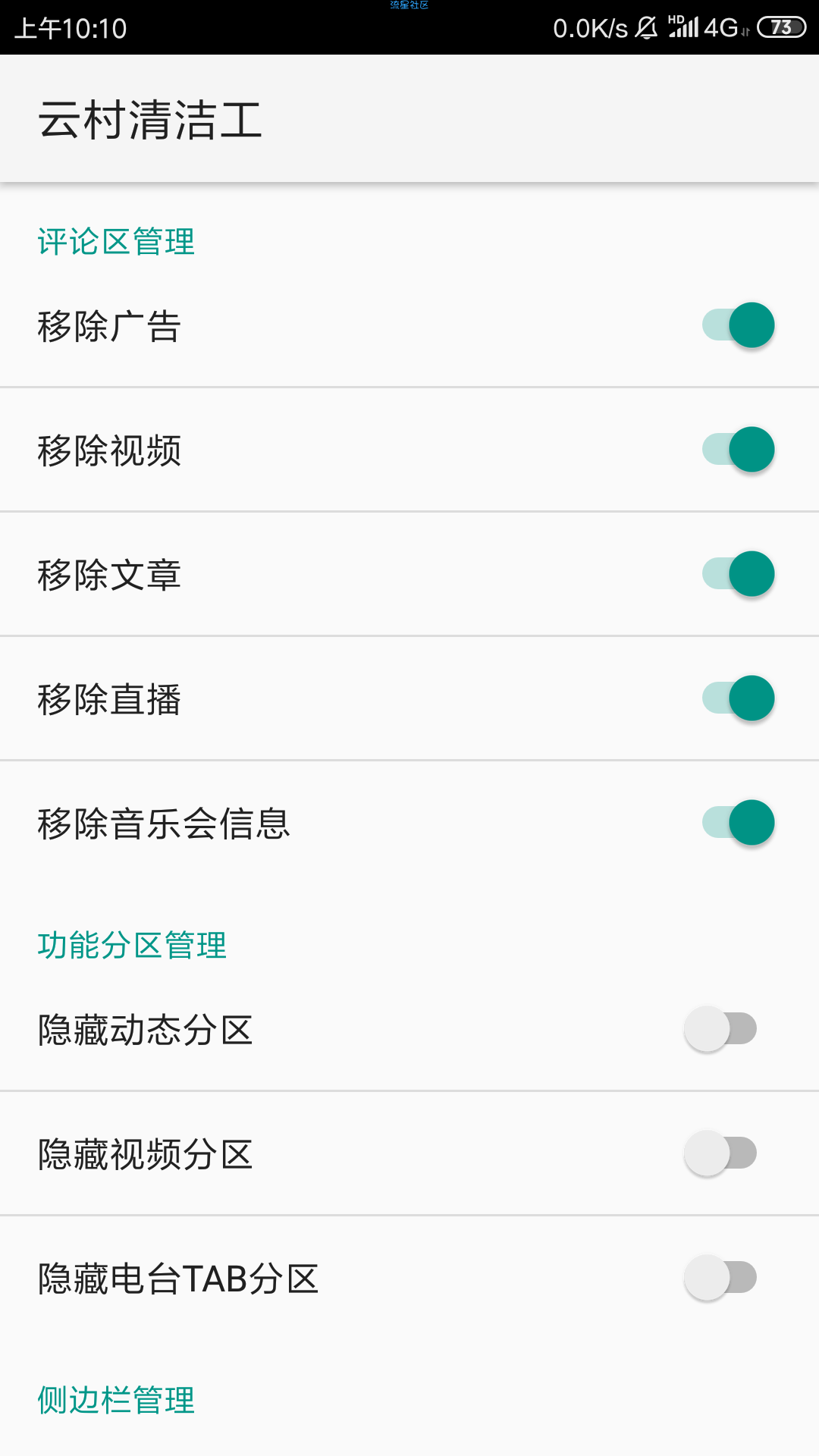The width and height of the screenshot is (819, 1456).
Task: Toggle the 移除直播 switch off
Action: pyautogui.click(x=738, y=698)
